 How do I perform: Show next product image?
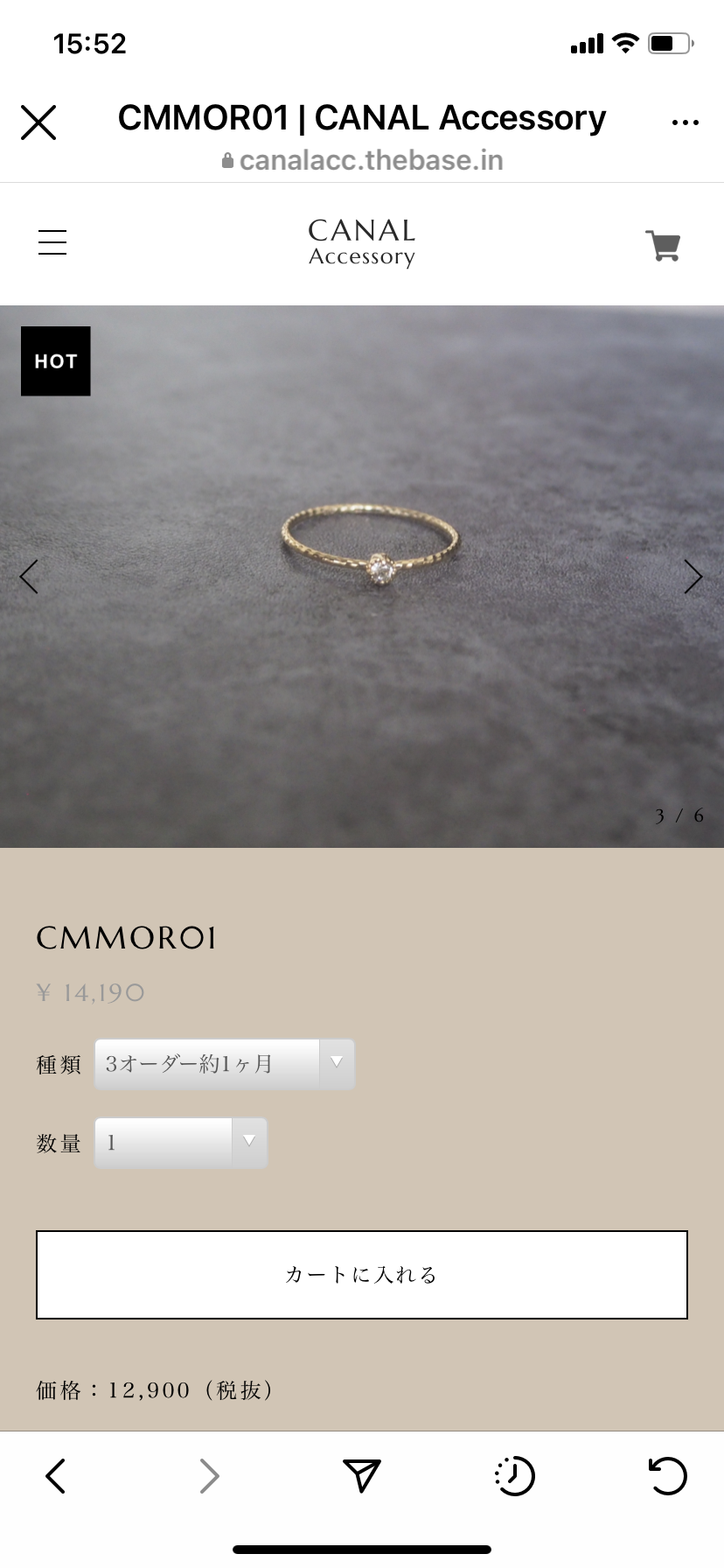coord(693,577)
